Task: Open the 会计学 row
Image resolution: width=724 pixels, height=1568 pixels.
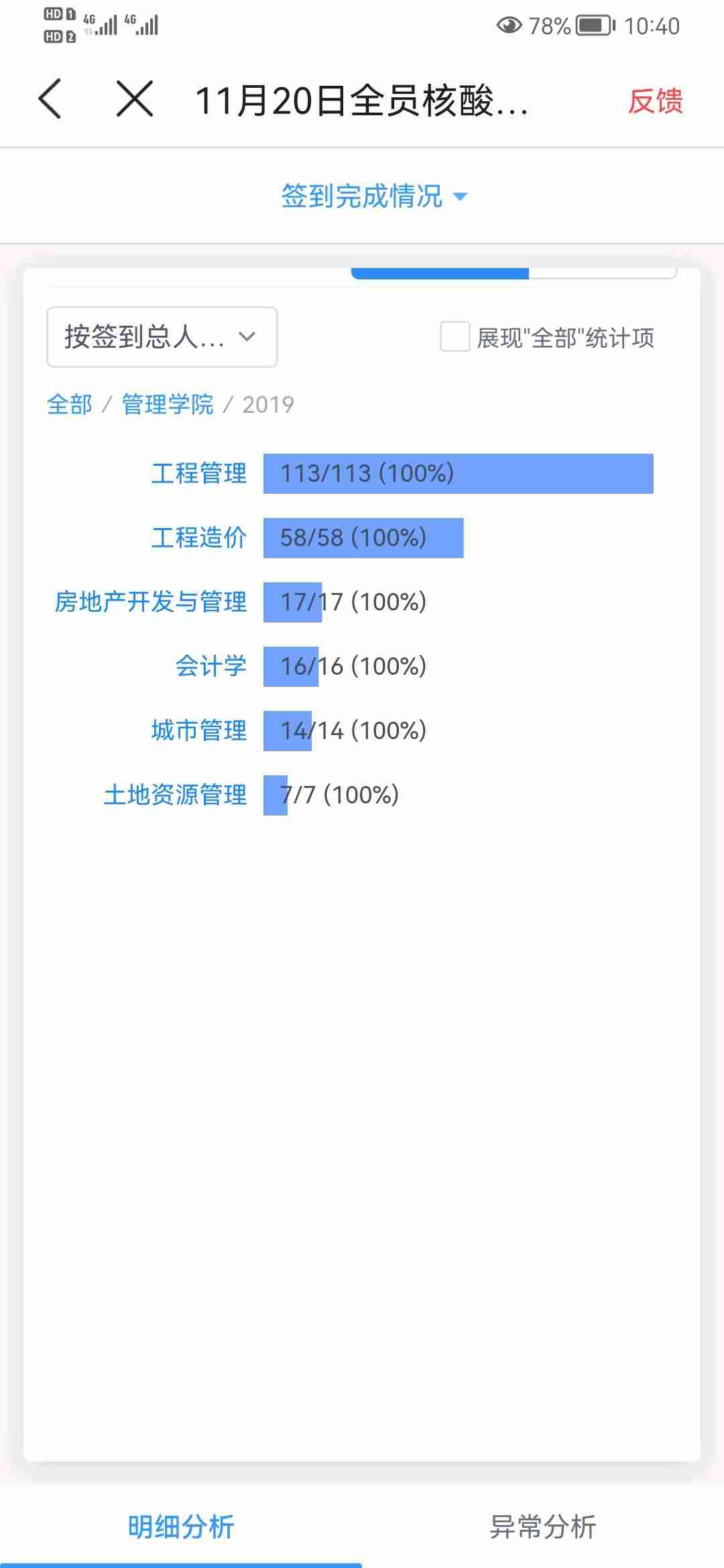Action: (211, 667)
